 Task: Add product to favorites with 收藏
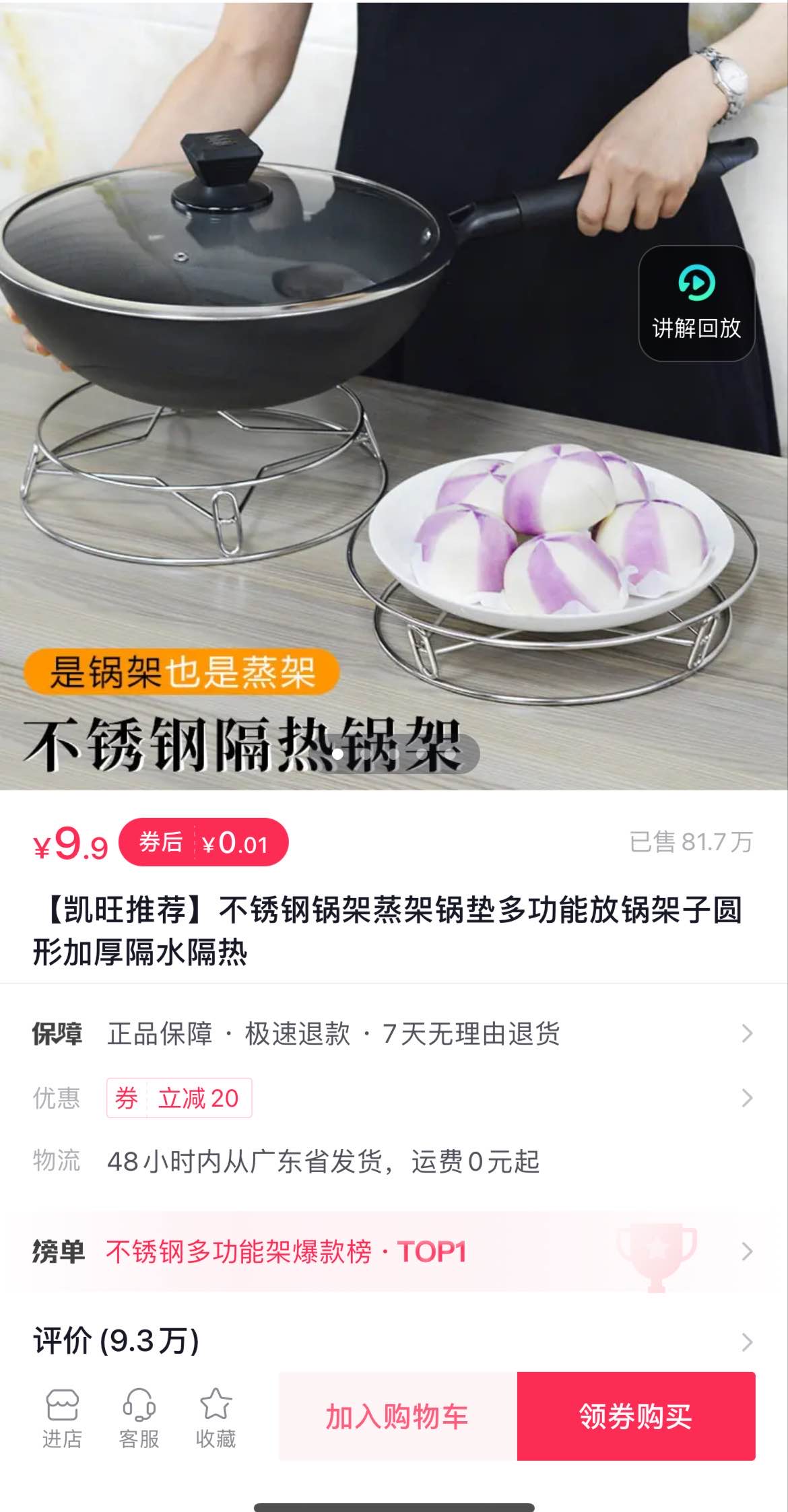(x=216, y=1417)
